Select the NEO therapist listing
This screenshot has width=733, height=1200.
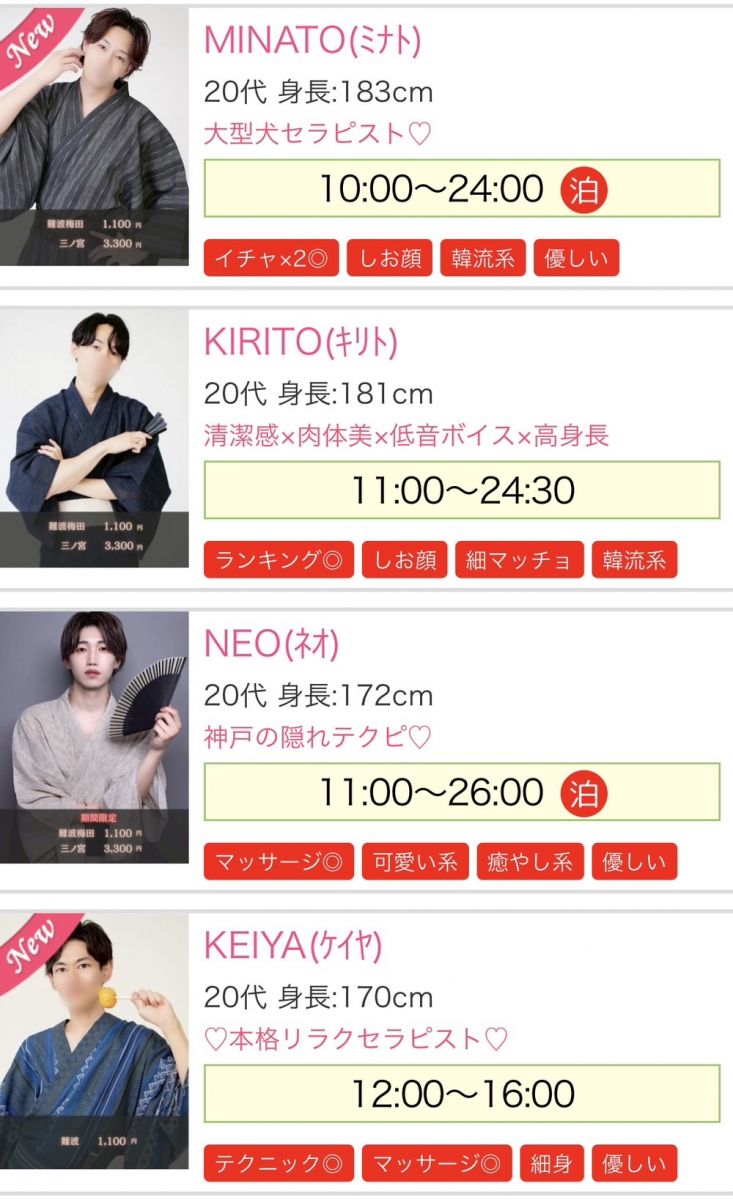268,645
